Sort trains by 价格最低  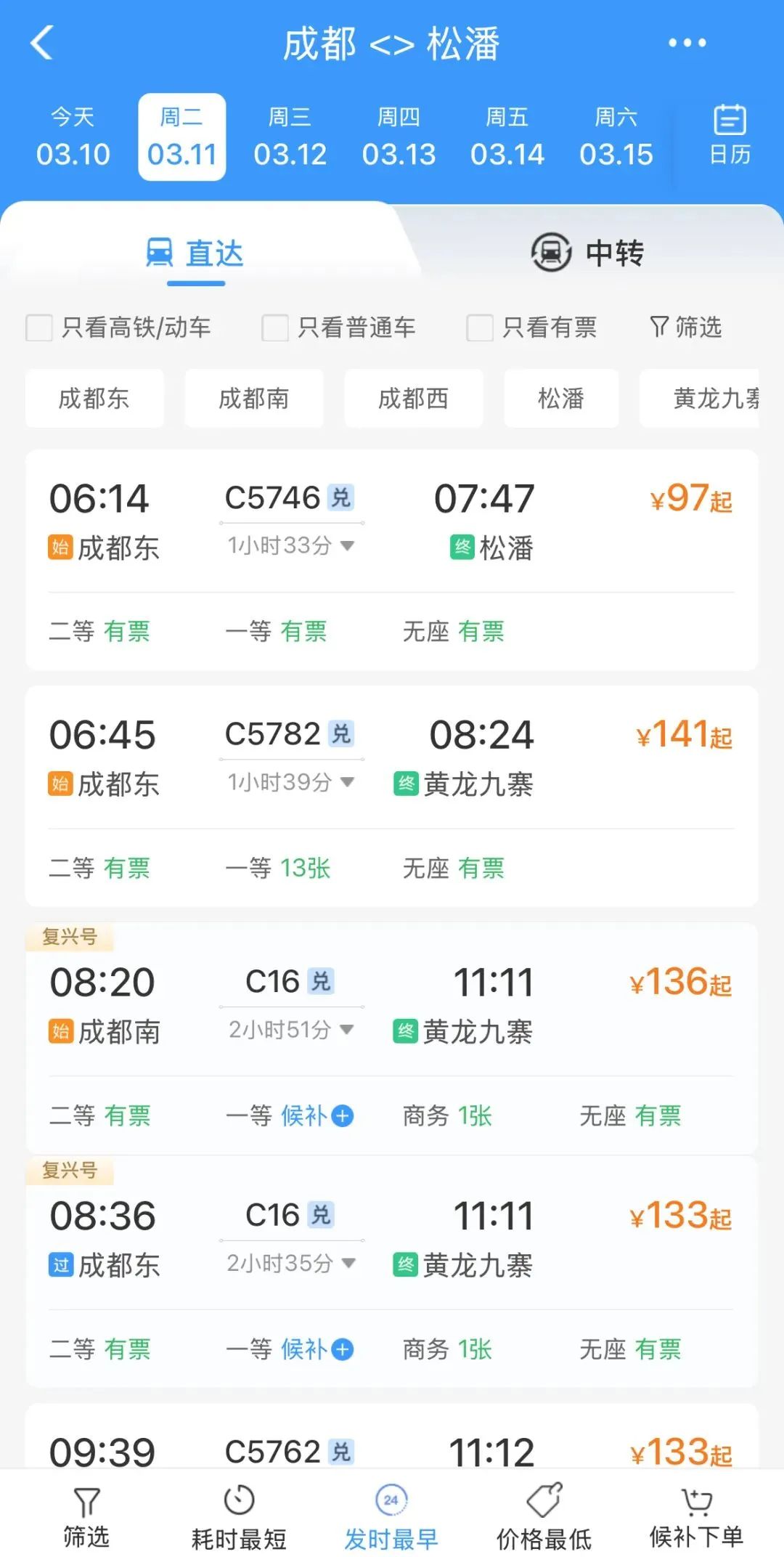pos(544,1516)
